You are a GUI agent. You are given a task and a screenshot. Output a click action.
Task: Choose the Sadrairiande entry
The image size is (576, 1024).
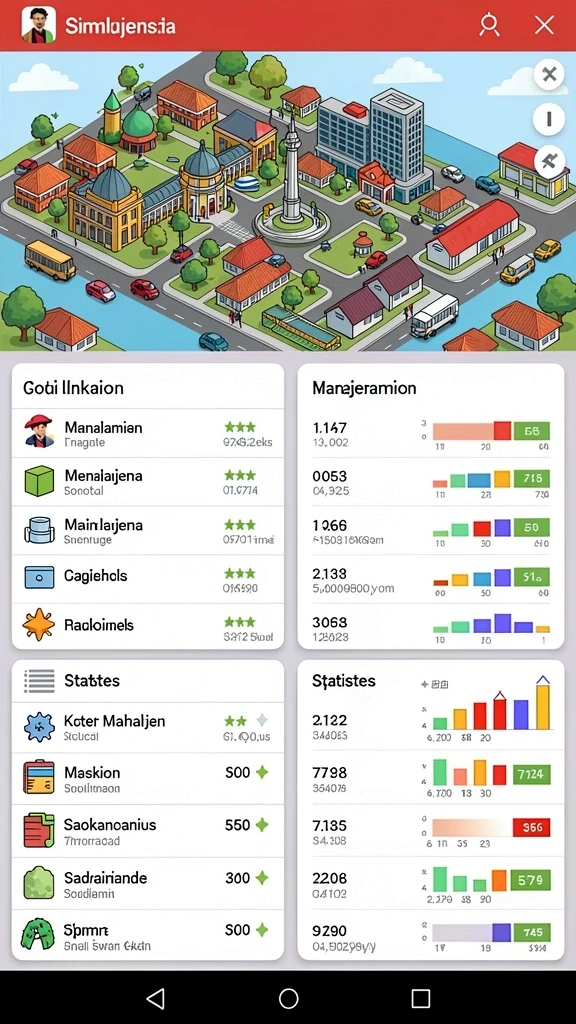pos(148,884)
